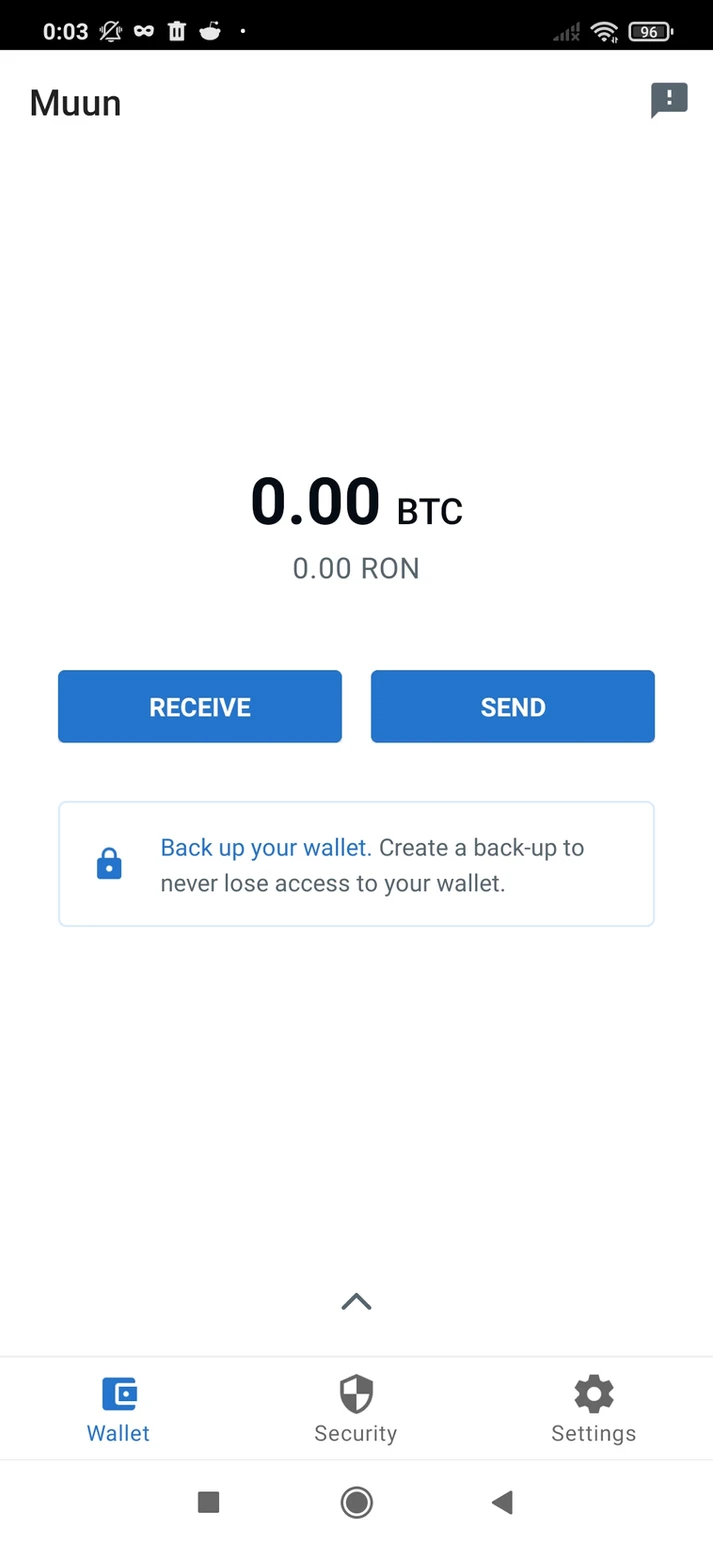Select the Wallet tab
The width and height of the screenshot is (713, 1545).
click(x=118, y=1409)
